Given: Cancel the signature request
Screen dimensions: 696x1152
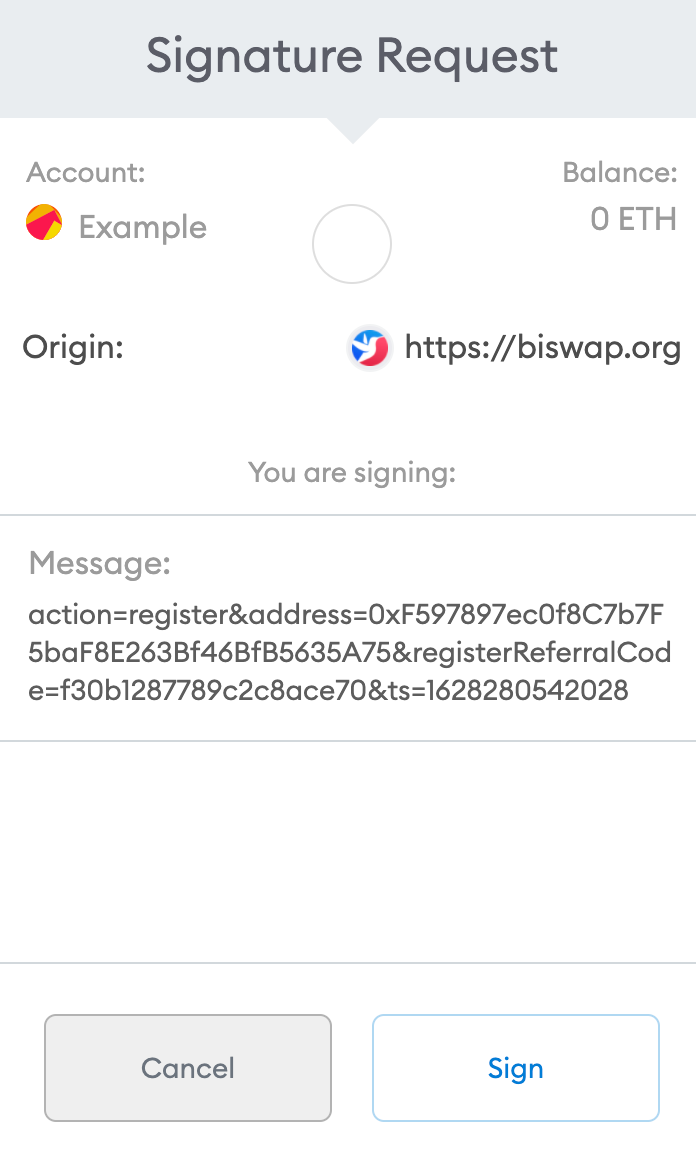Looking at the screenshot, I should click(x=188, y=1068).
